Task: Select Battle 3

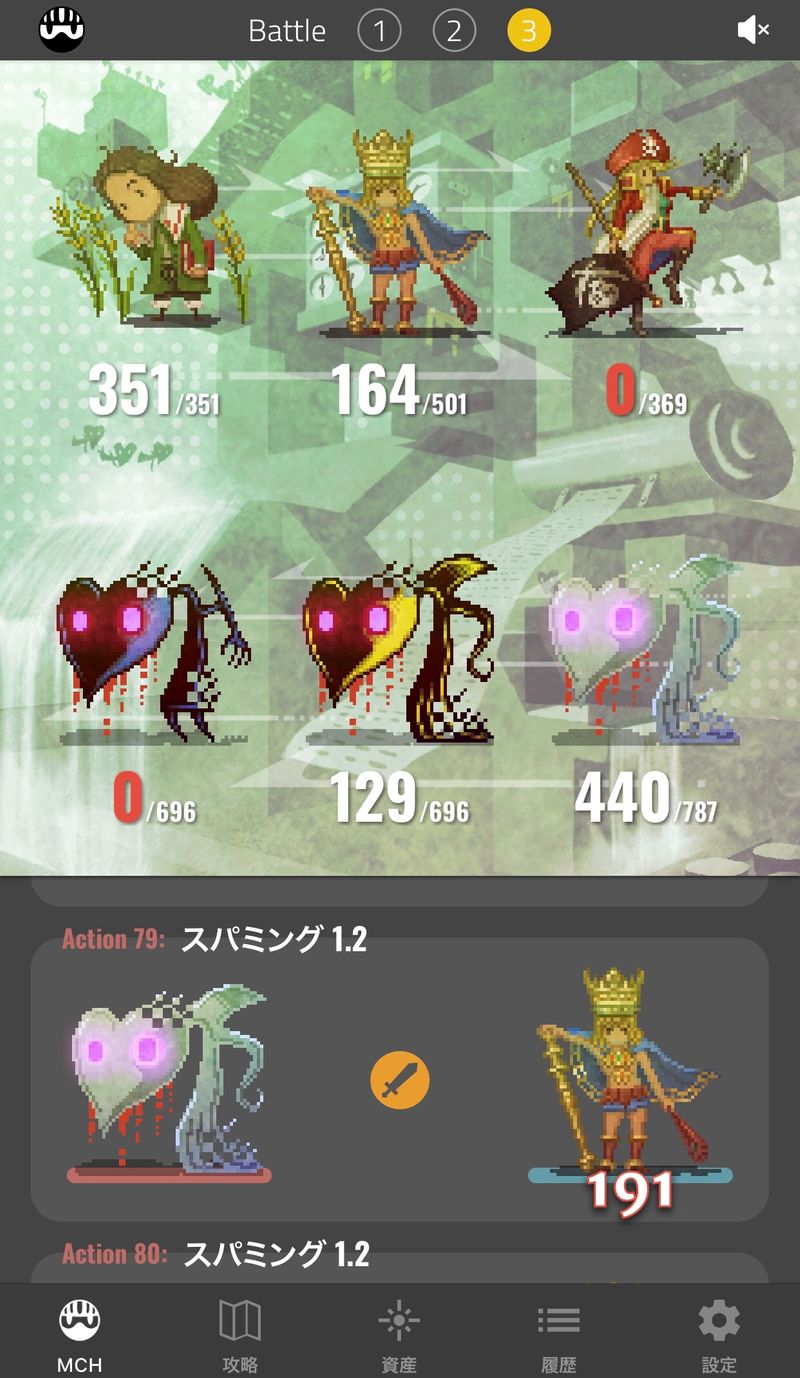Action: pos(529,31)
